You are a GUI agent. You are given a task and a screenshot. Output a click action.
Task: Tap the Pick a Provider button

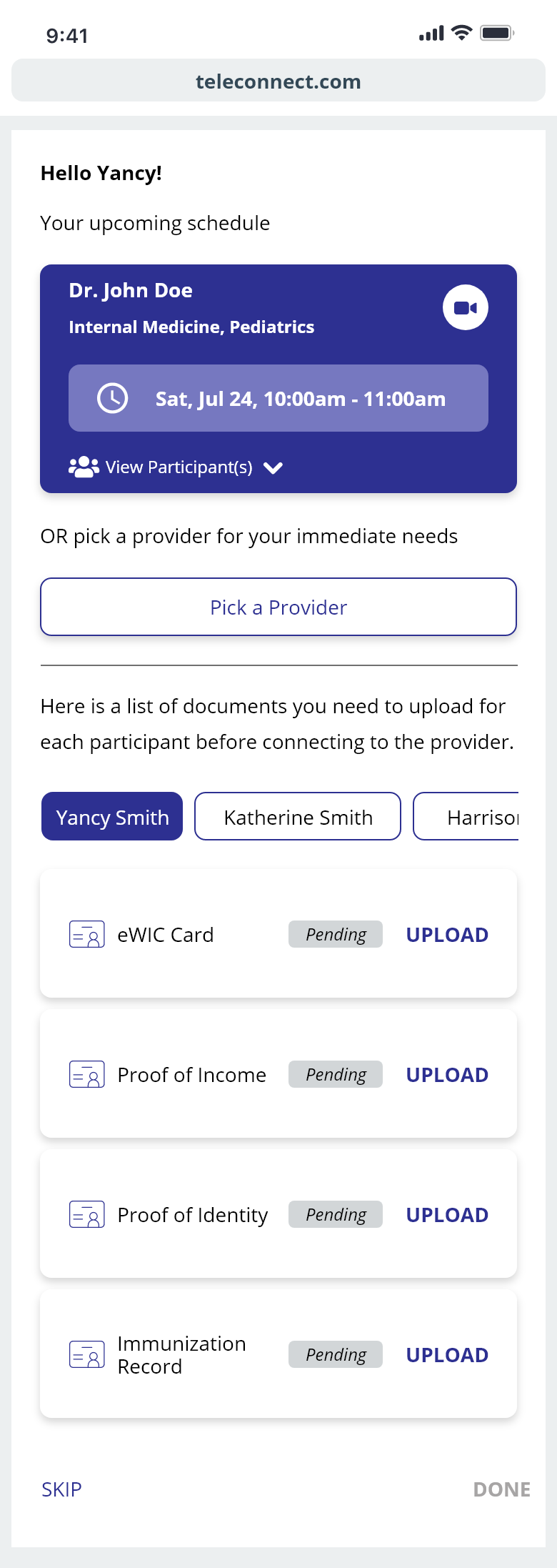(x=278, y=607)
